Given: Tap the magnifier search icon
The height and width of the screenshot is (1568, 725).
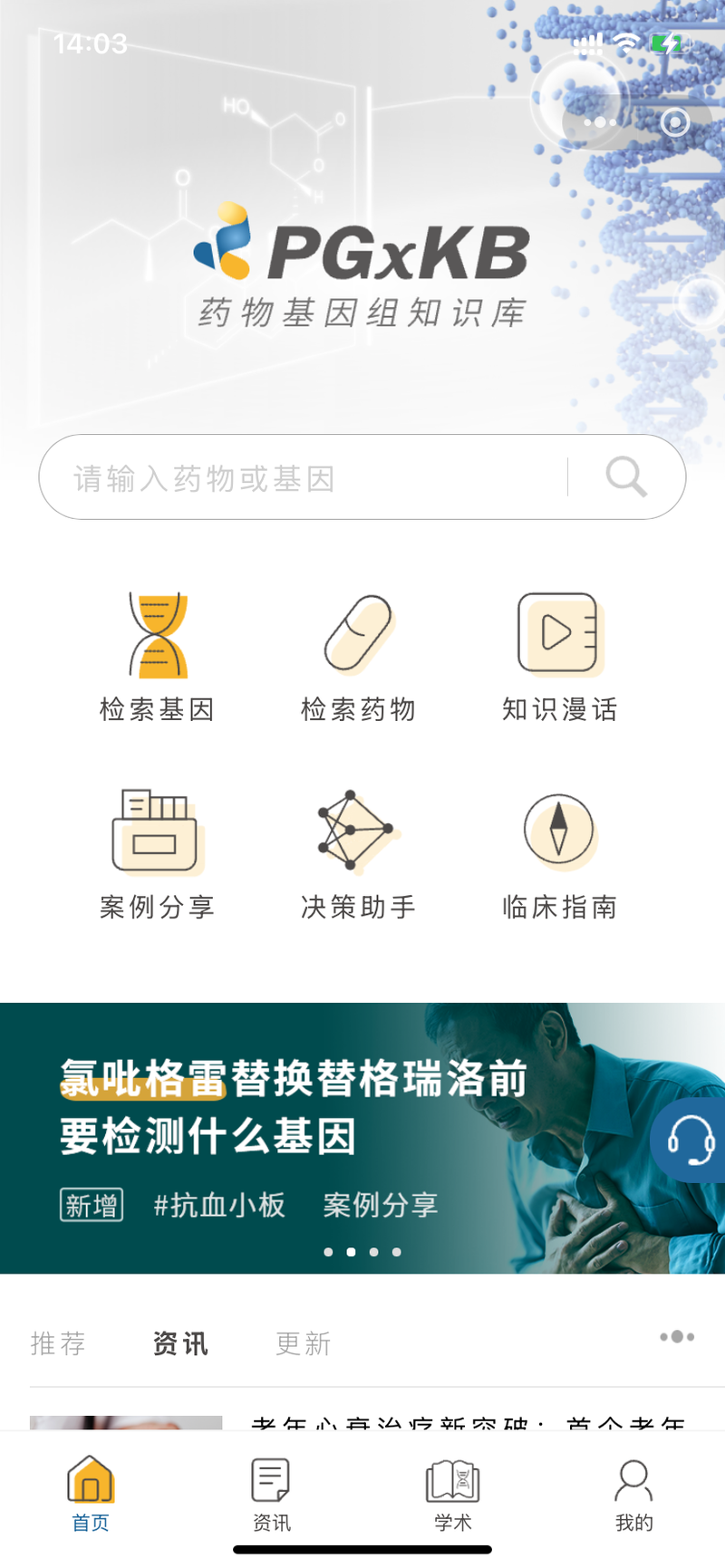Looking at the screenshot, I should tap(626, 477).
